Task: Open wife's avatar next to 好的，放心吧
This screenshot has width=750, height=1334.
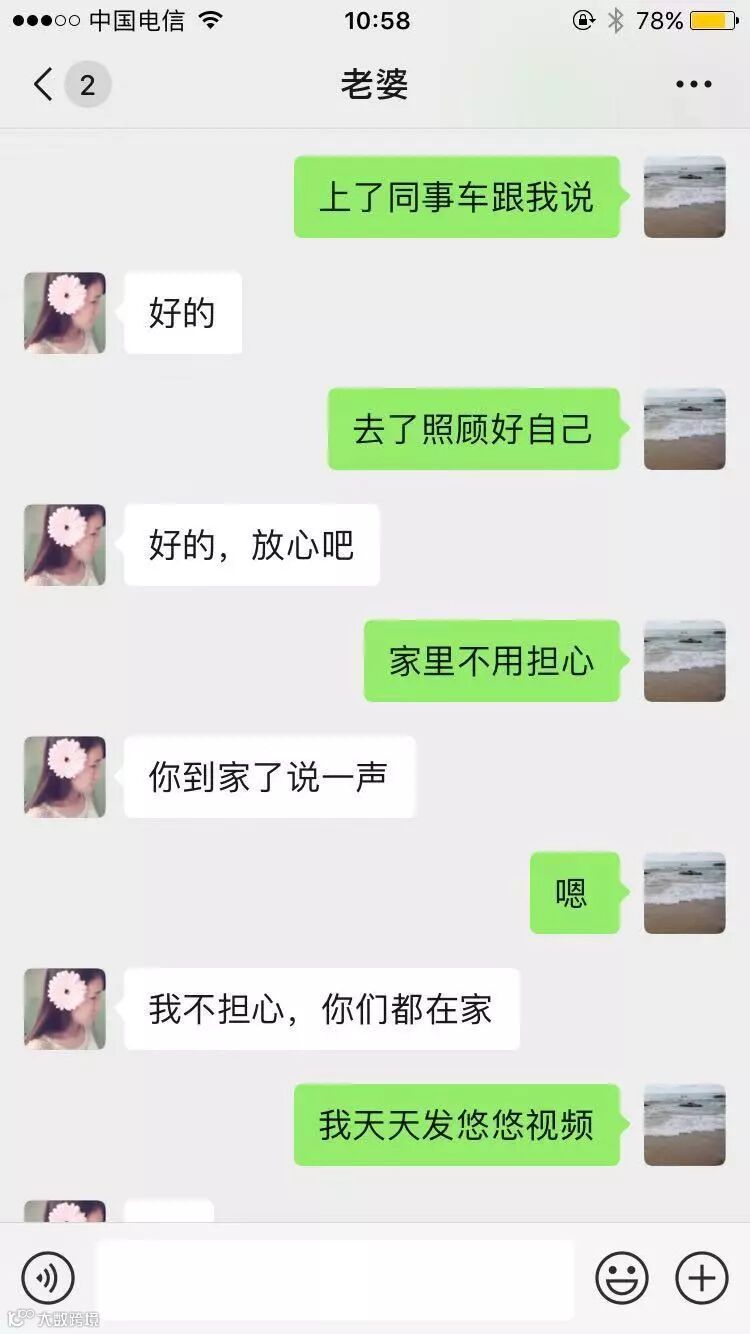Action: (x=65, y=545)
